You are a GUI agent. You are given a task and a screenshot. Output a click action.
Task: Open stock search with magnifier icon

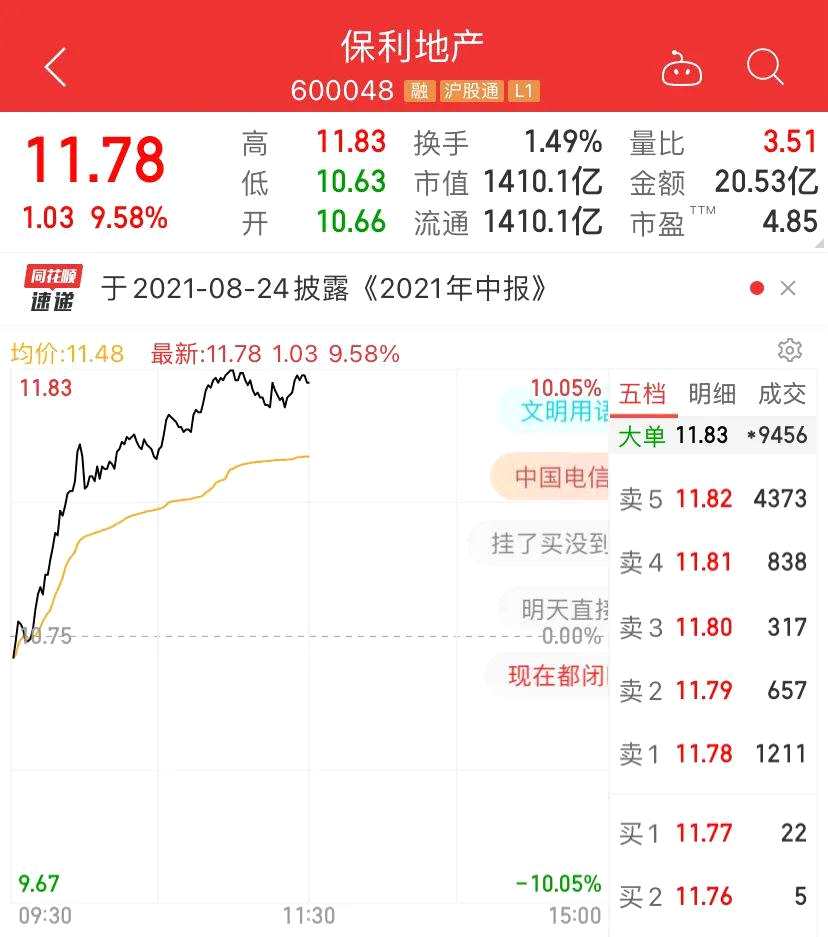(x=765, y=67)
